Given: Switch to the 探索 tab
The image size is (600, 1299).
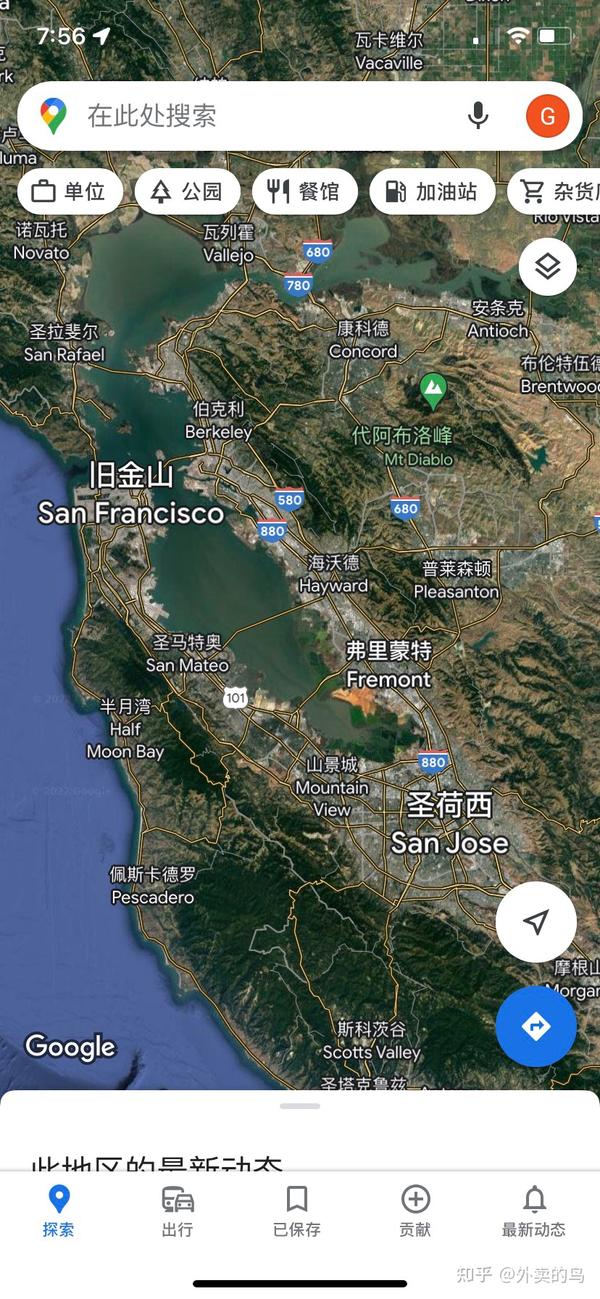Looking at the screenshot, I should pyautogui.click(x=59, y=1210).
